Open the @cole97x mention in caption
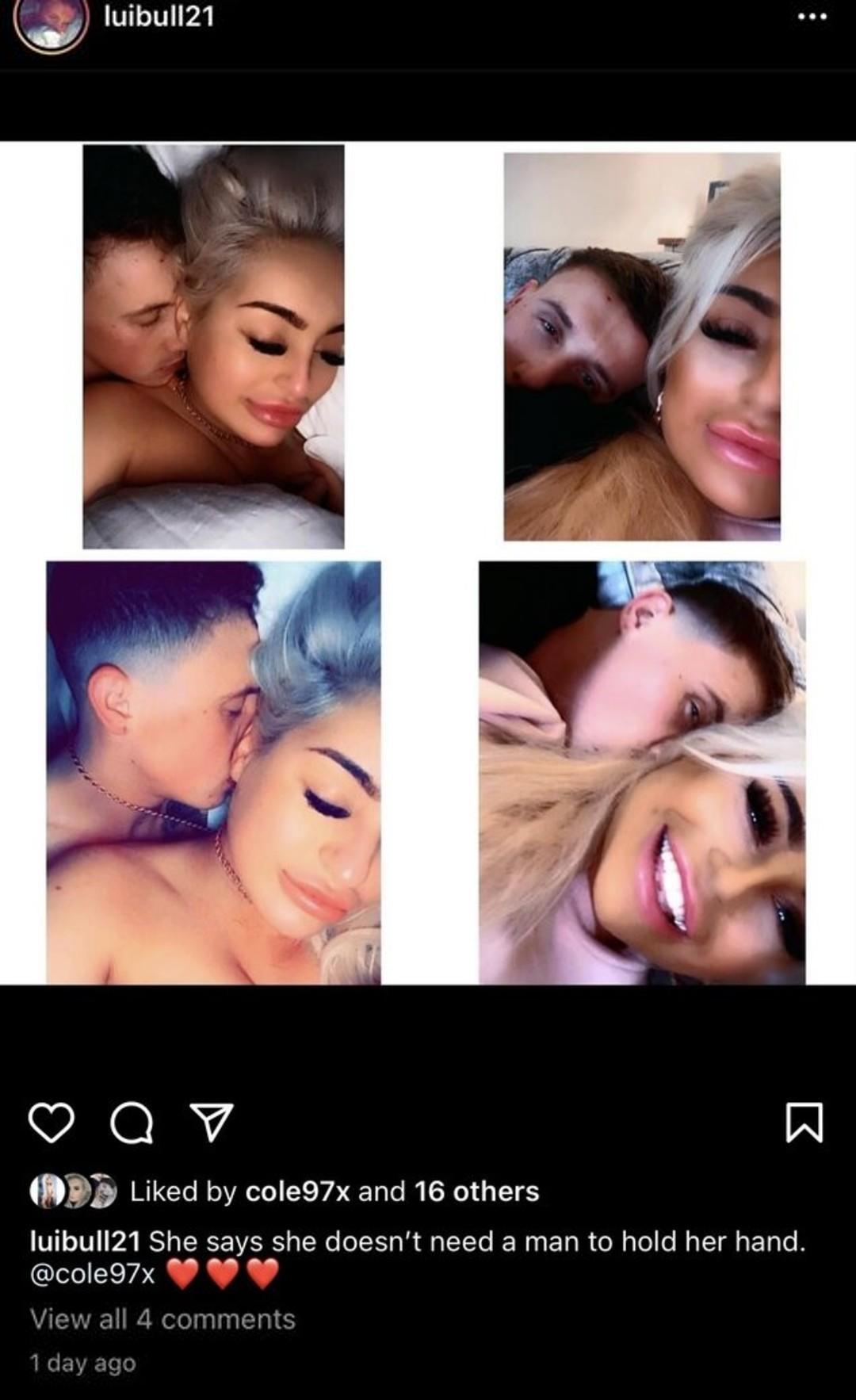Viewport: 856px width, 1400px height. (93, 1274)
